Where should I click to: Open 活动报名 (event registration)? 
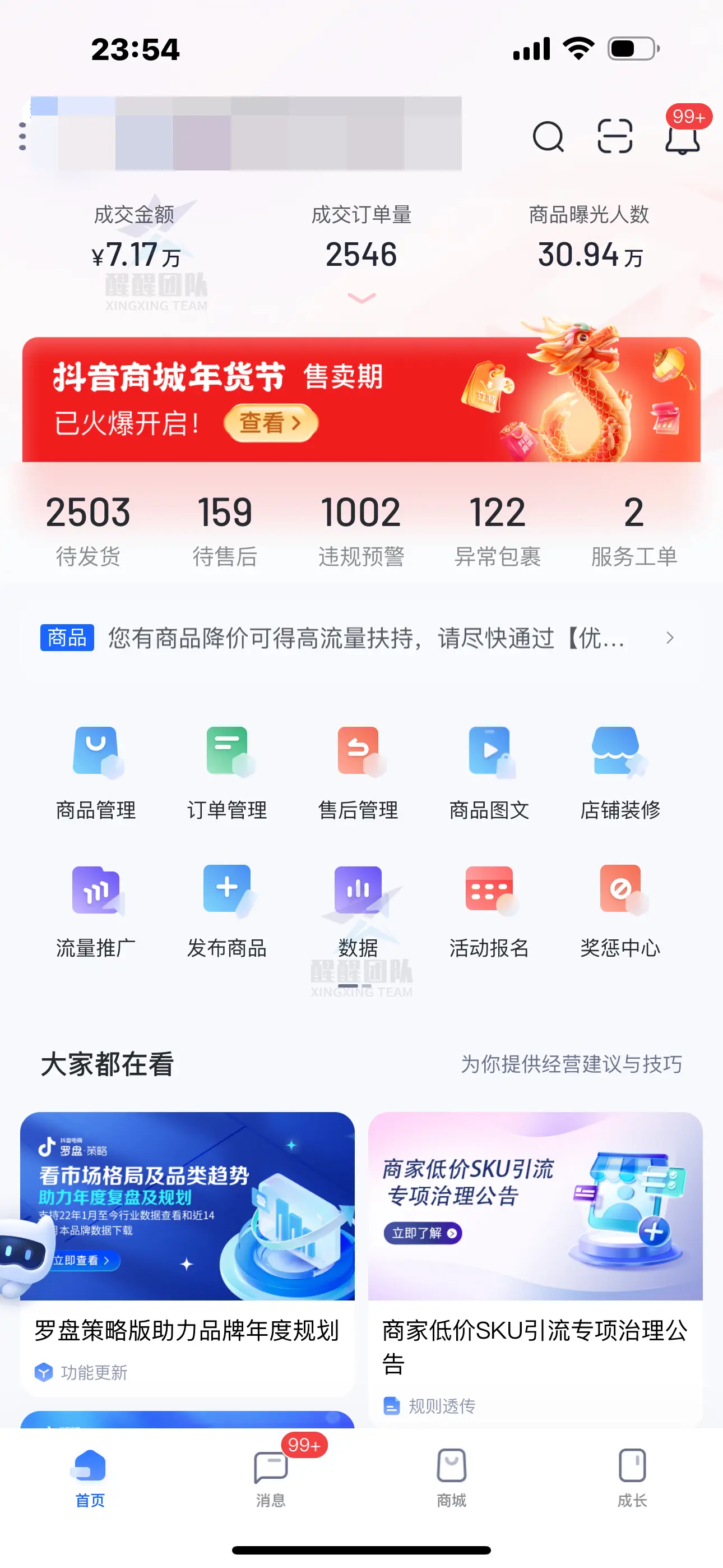pyautogui.click(x=489, y=907)
